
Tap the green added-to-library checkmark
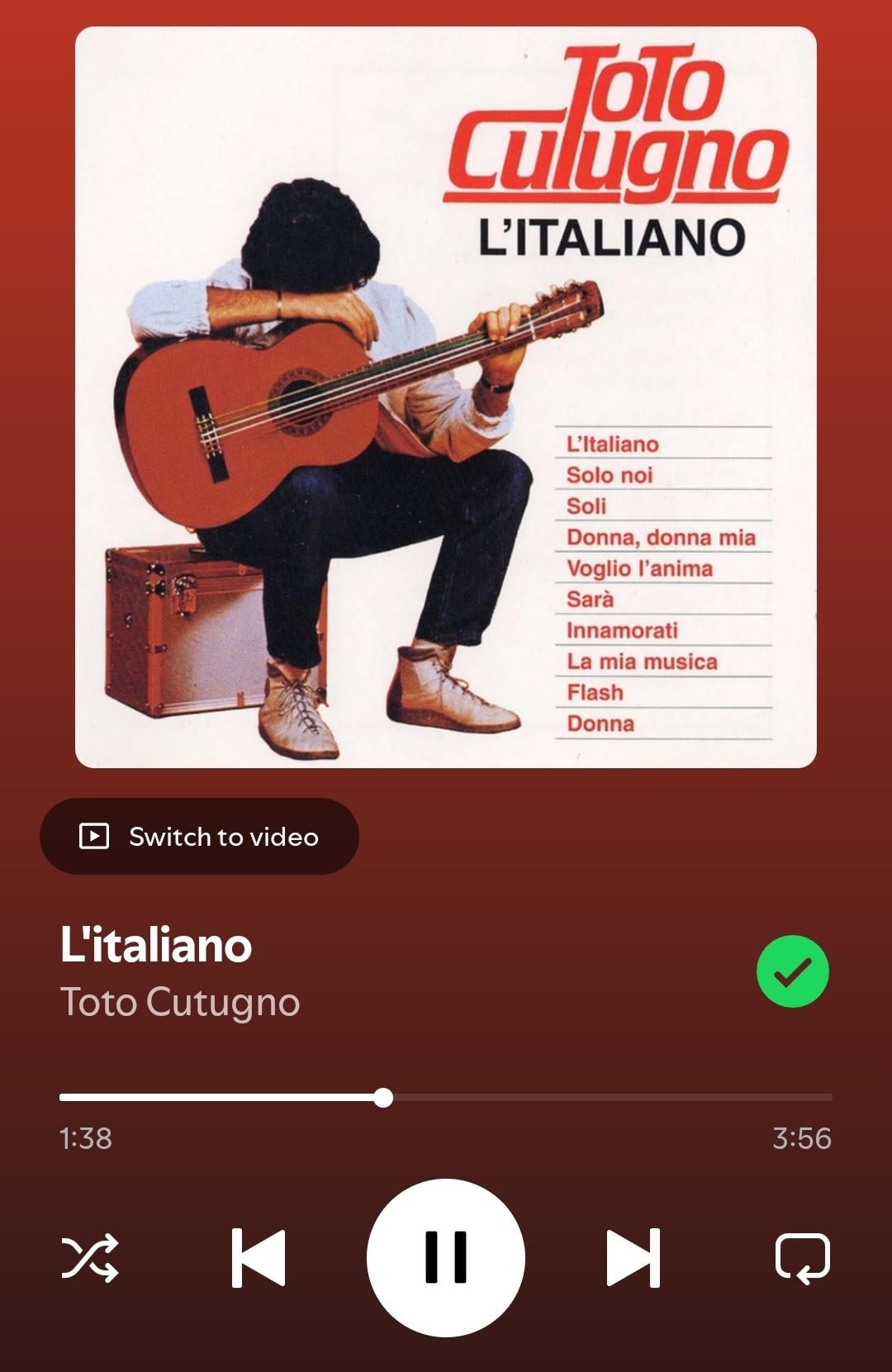click(x=793, y=971)
